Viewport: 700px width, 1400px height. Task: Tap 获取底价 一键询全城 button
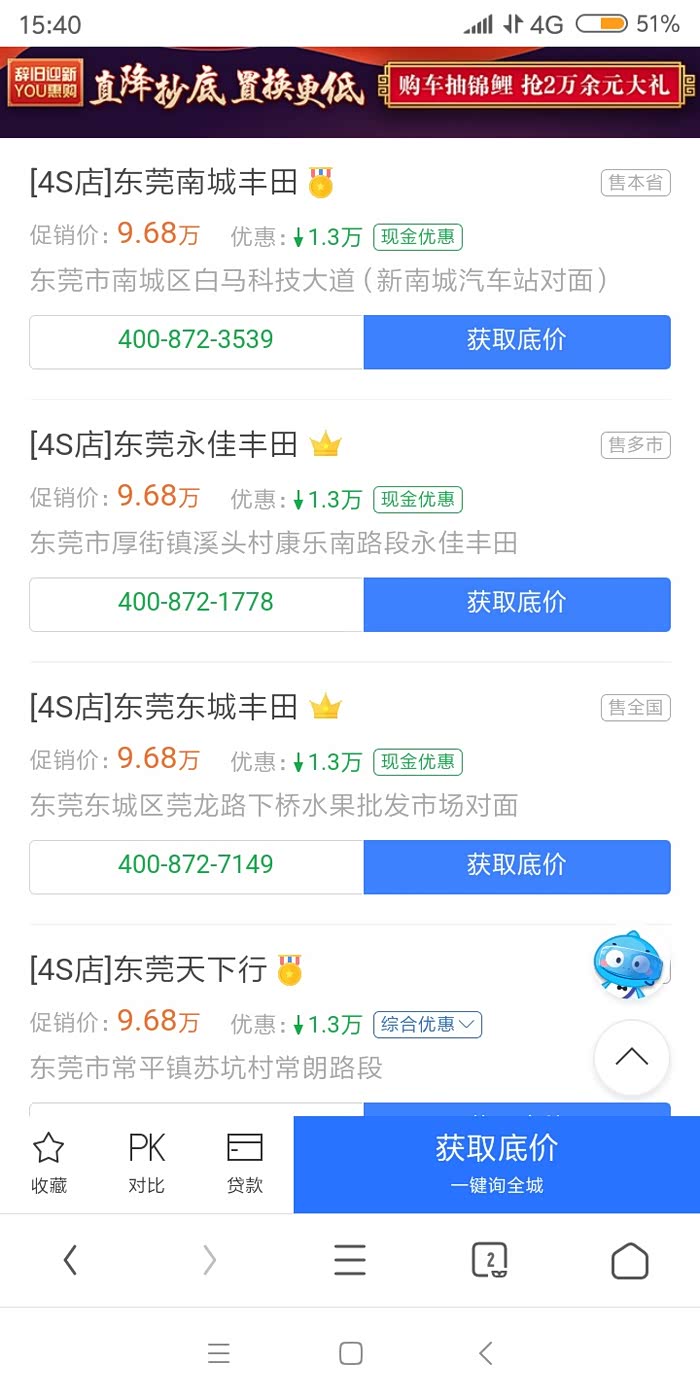click(496, 1163)
